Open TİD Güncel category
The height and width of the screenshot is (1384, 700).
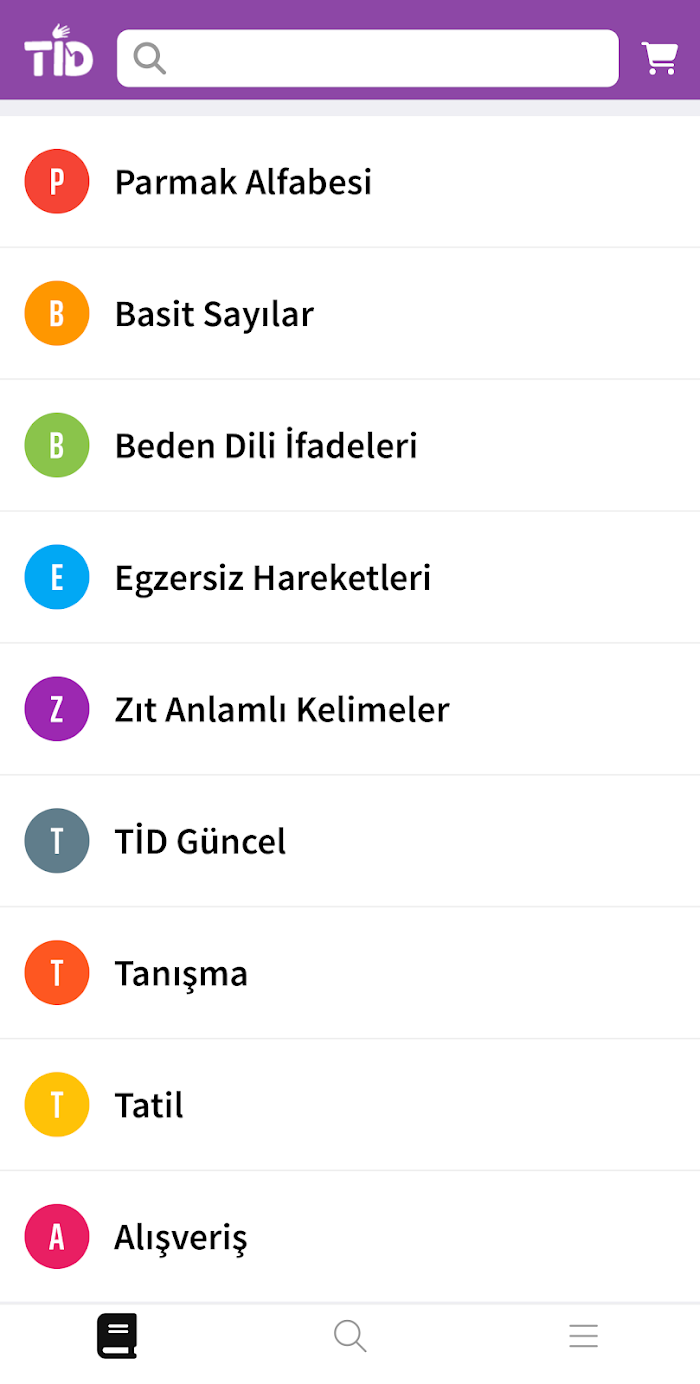350,842
